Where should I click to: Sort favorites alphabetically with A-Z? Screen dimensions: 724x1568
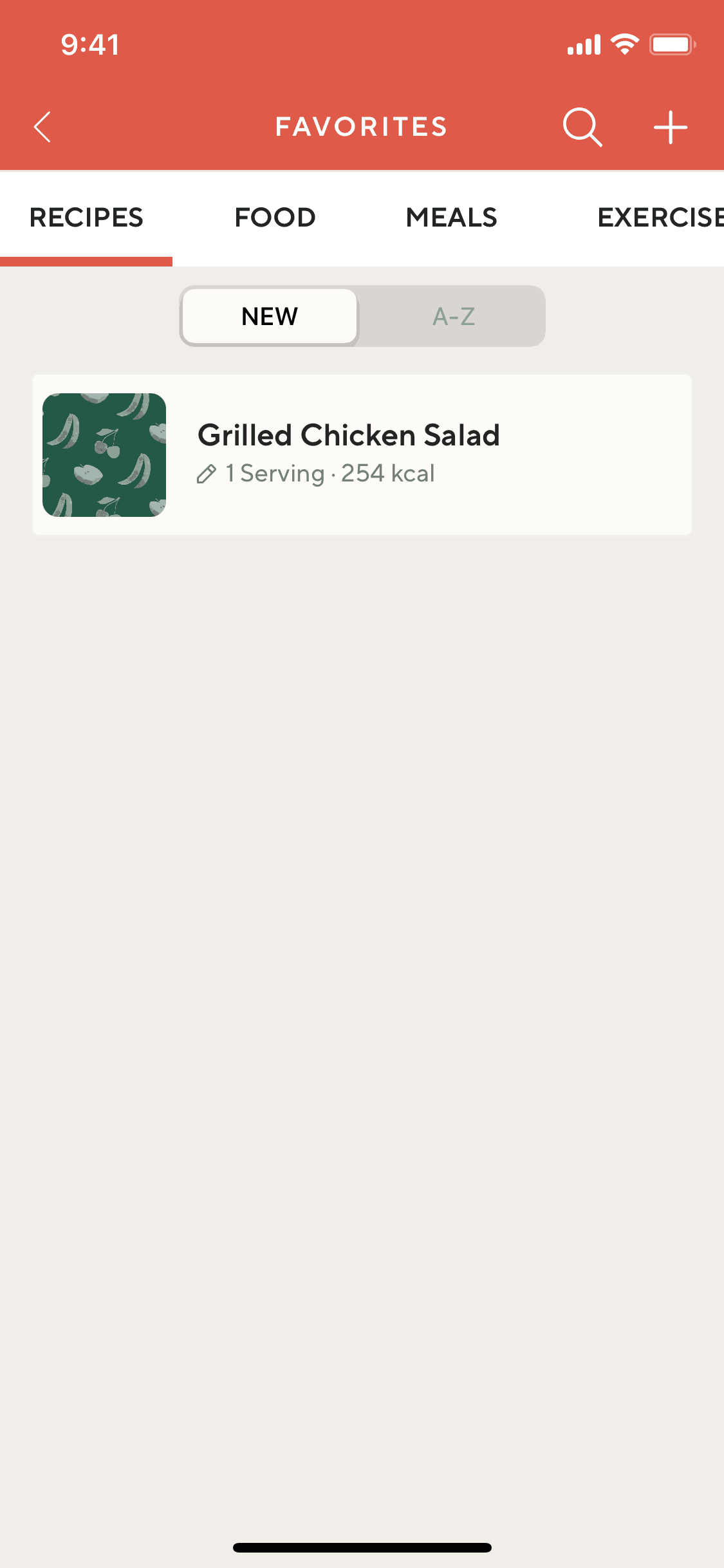453,316
